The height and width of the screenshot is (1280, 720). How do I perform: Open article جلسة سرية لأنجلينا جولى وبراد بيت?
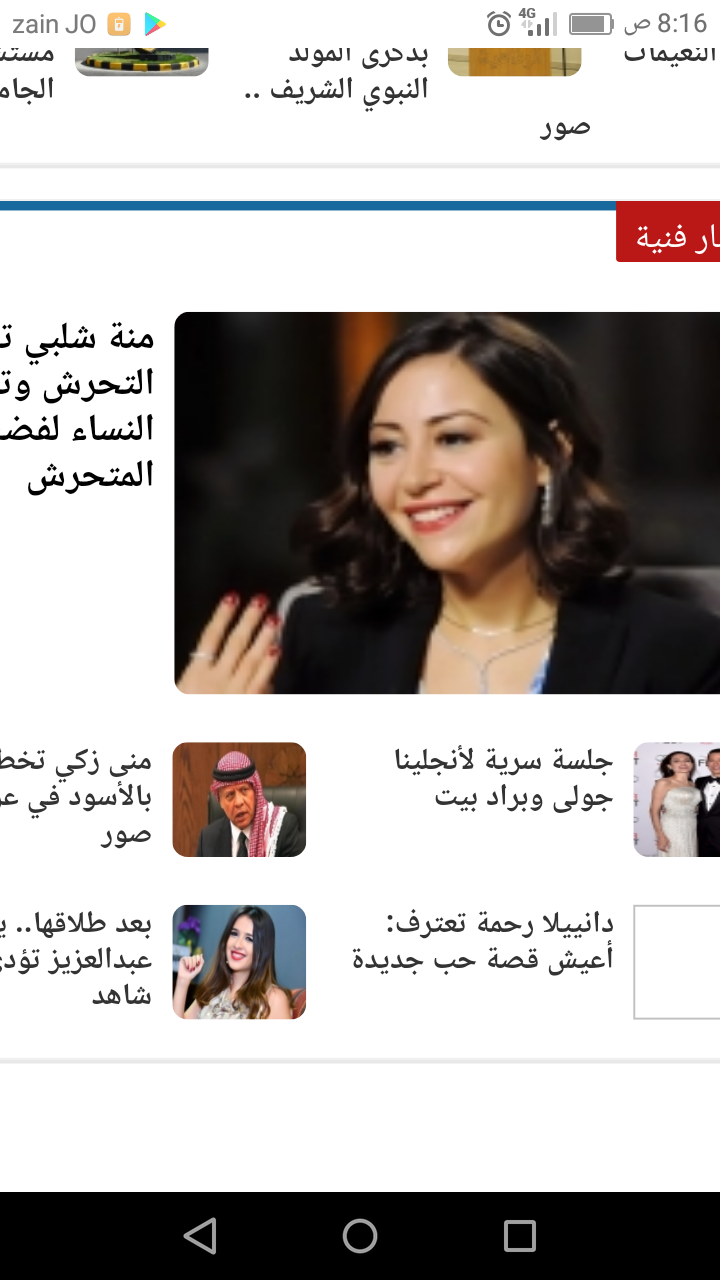(x=523, y=779)
